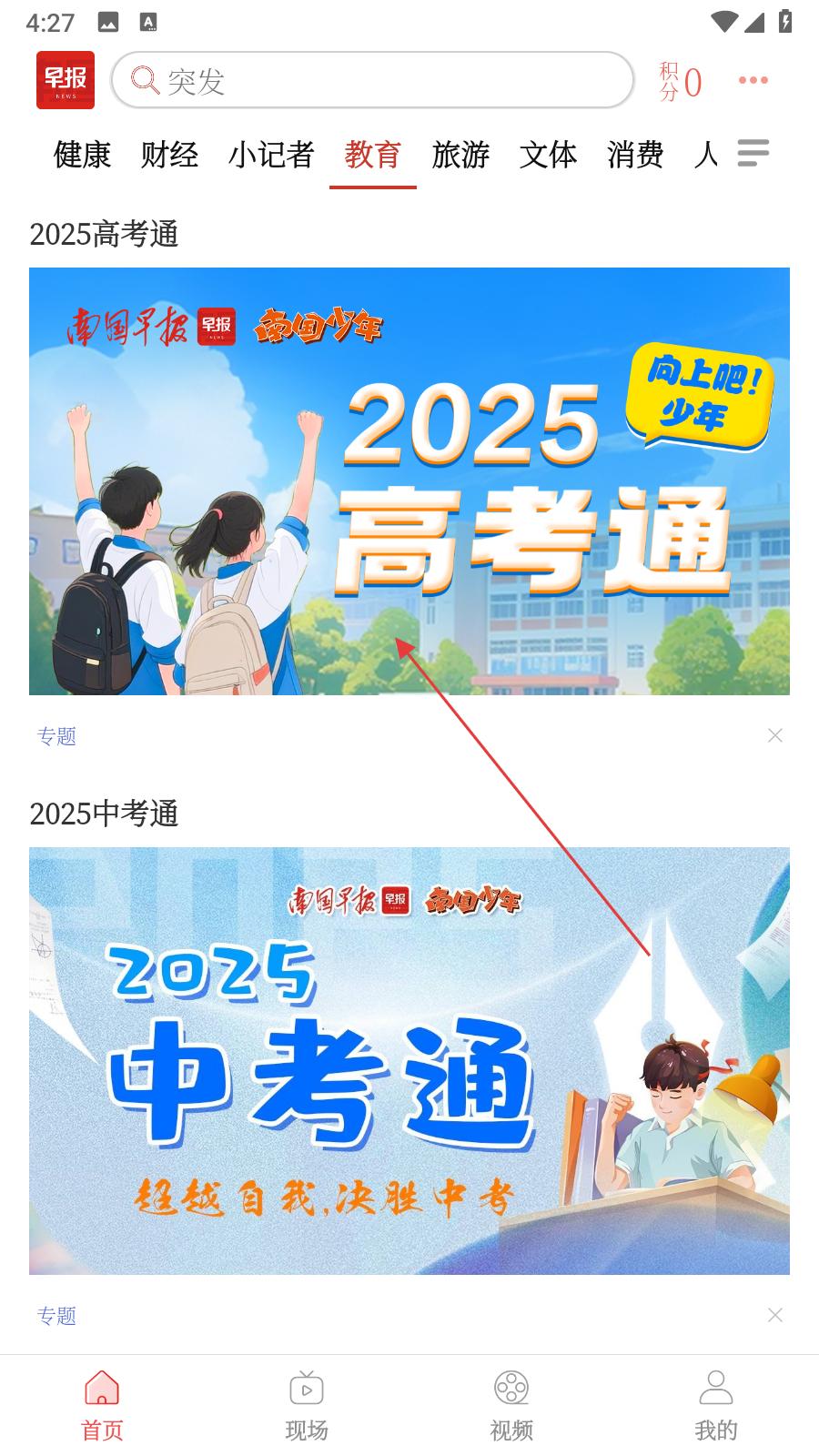Tap the 早报 logo icon
This screenshot has width=819, height=1456.
pyautogui.click(x=66, y=80)
